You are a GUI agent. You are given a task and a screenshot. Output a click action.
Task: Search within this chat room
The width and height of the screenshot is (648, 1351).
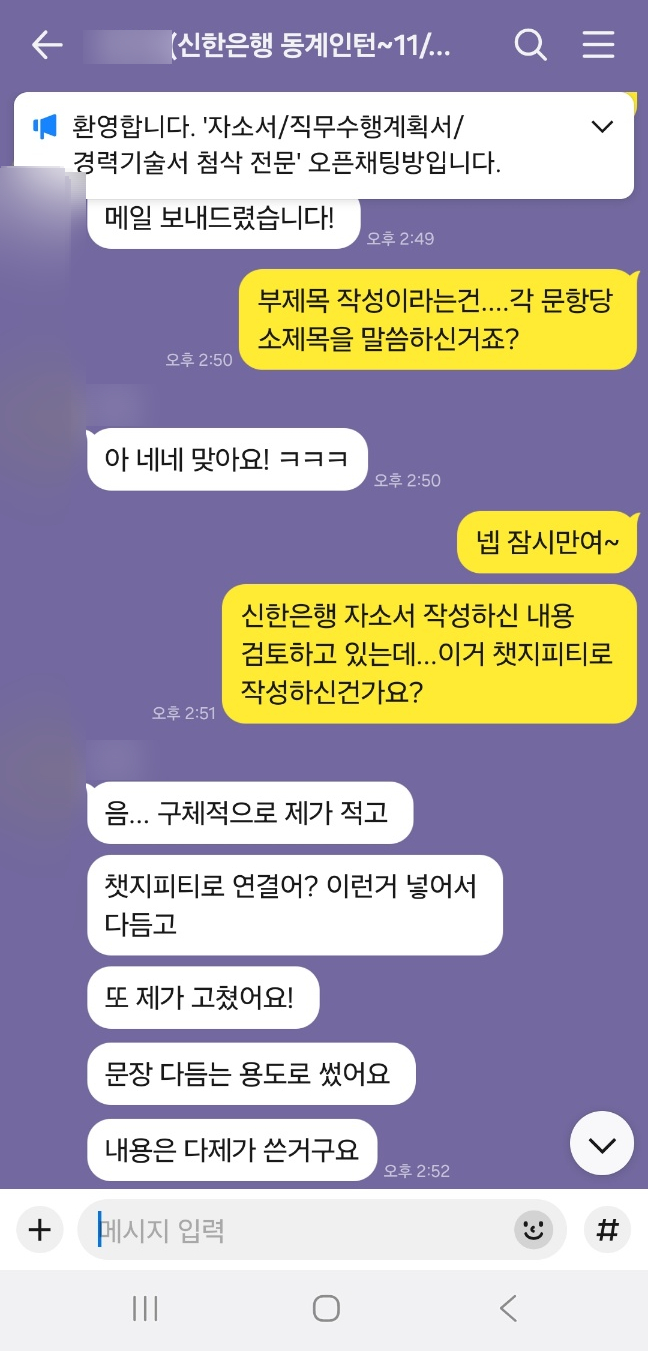[x=530, y=45]
